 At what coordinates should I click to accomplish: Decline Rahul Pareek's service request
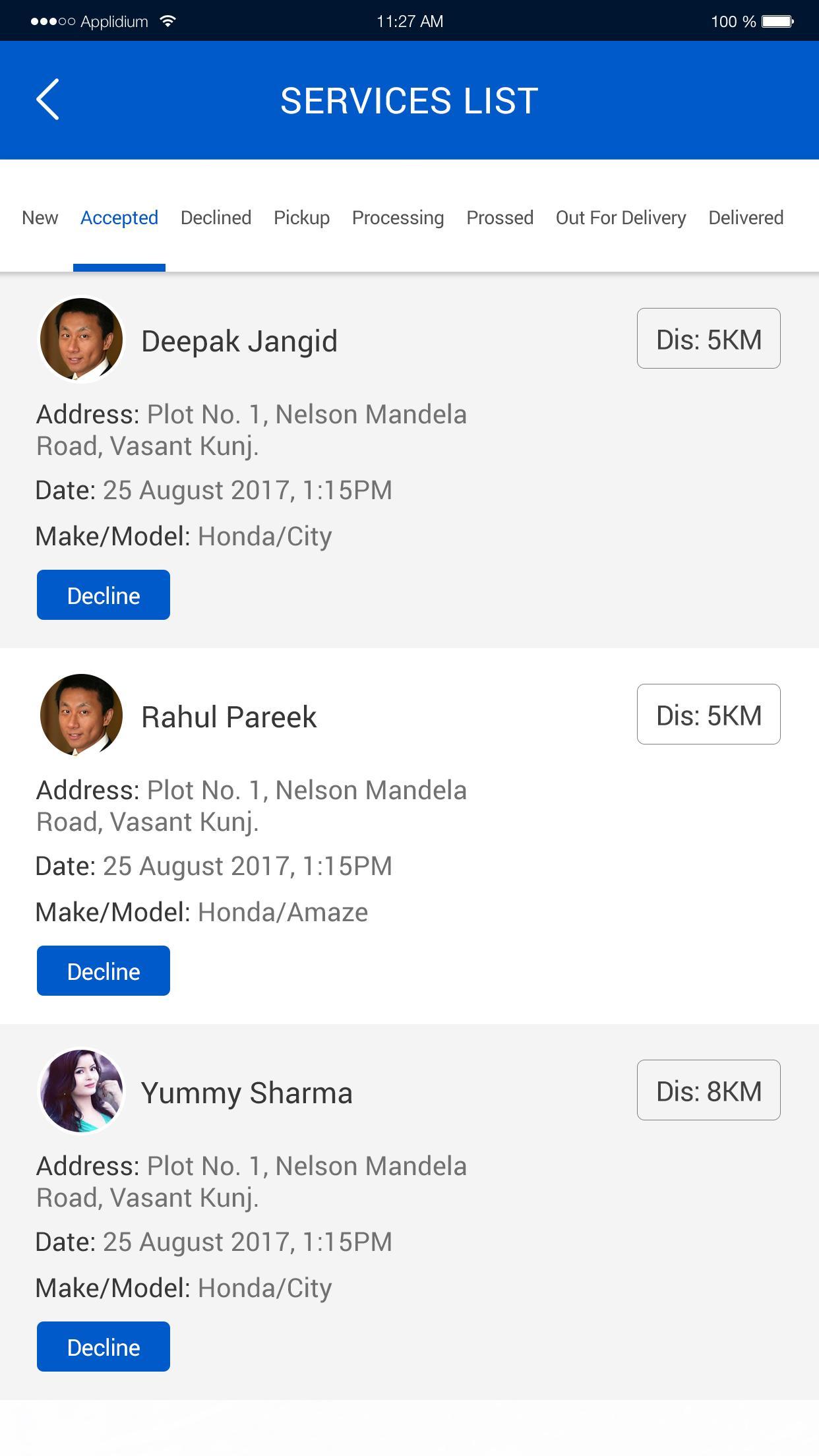point(104,971)
